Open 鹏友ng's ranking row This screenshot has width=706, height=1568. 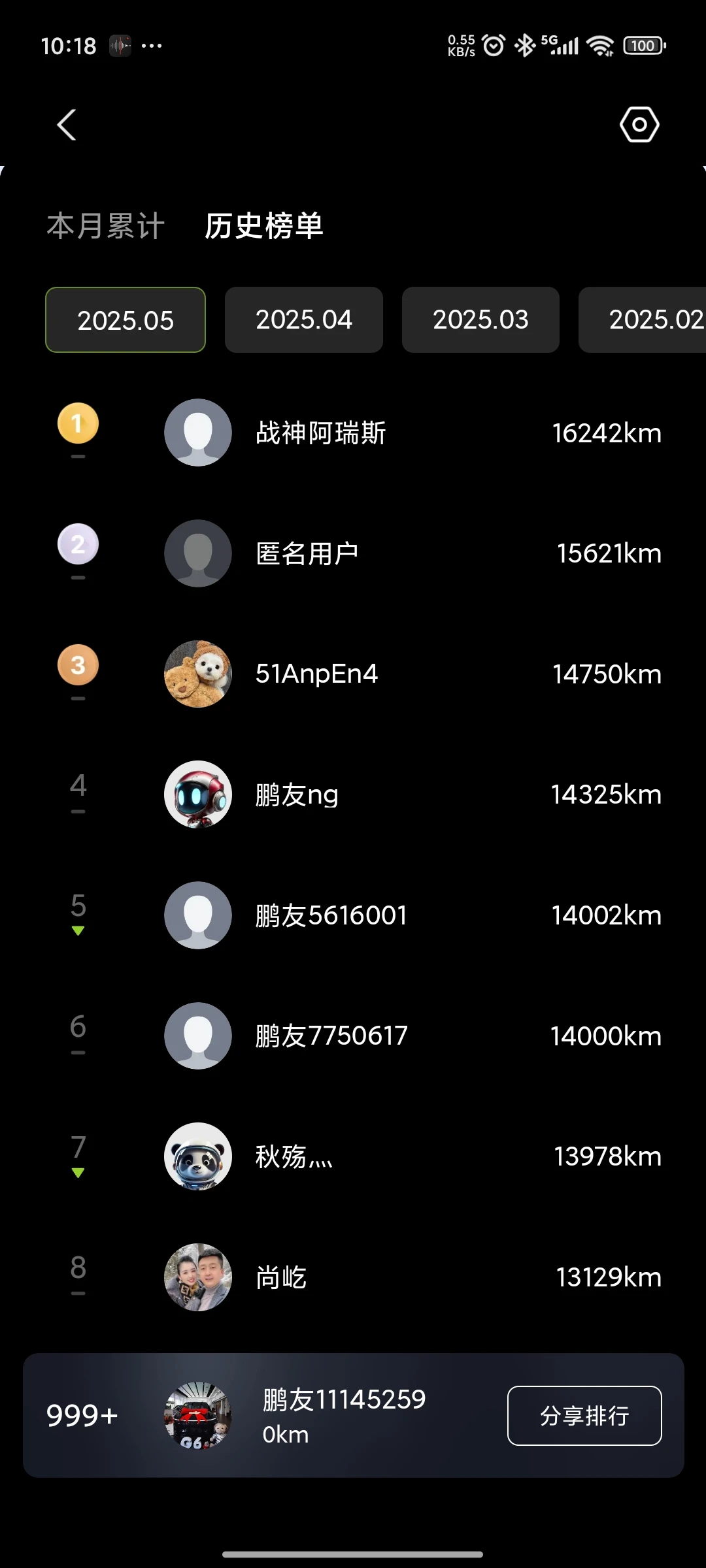(353, 794)
